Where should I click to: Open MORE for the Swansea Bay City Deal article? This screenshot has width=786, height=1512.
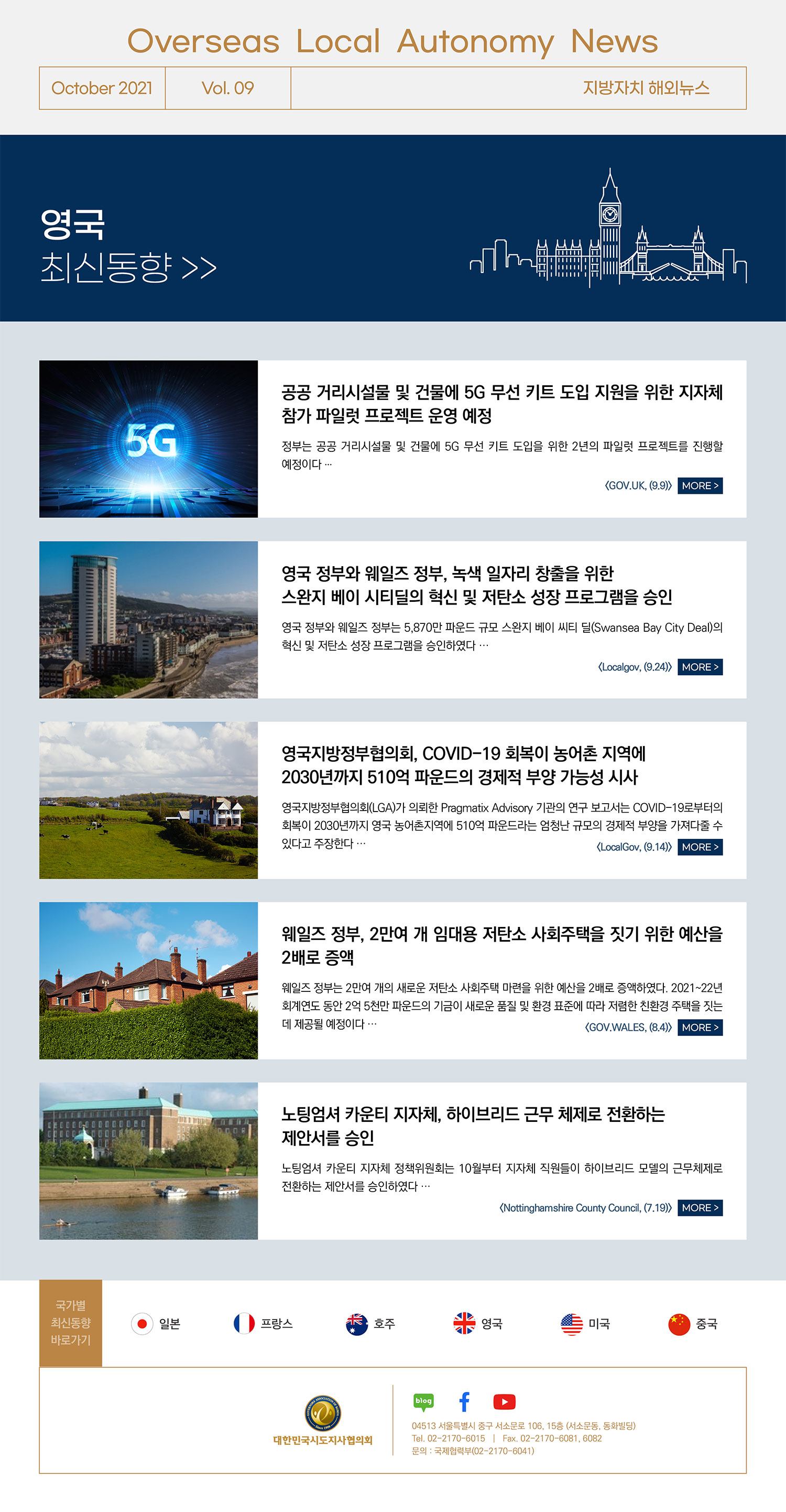[700, 667]
